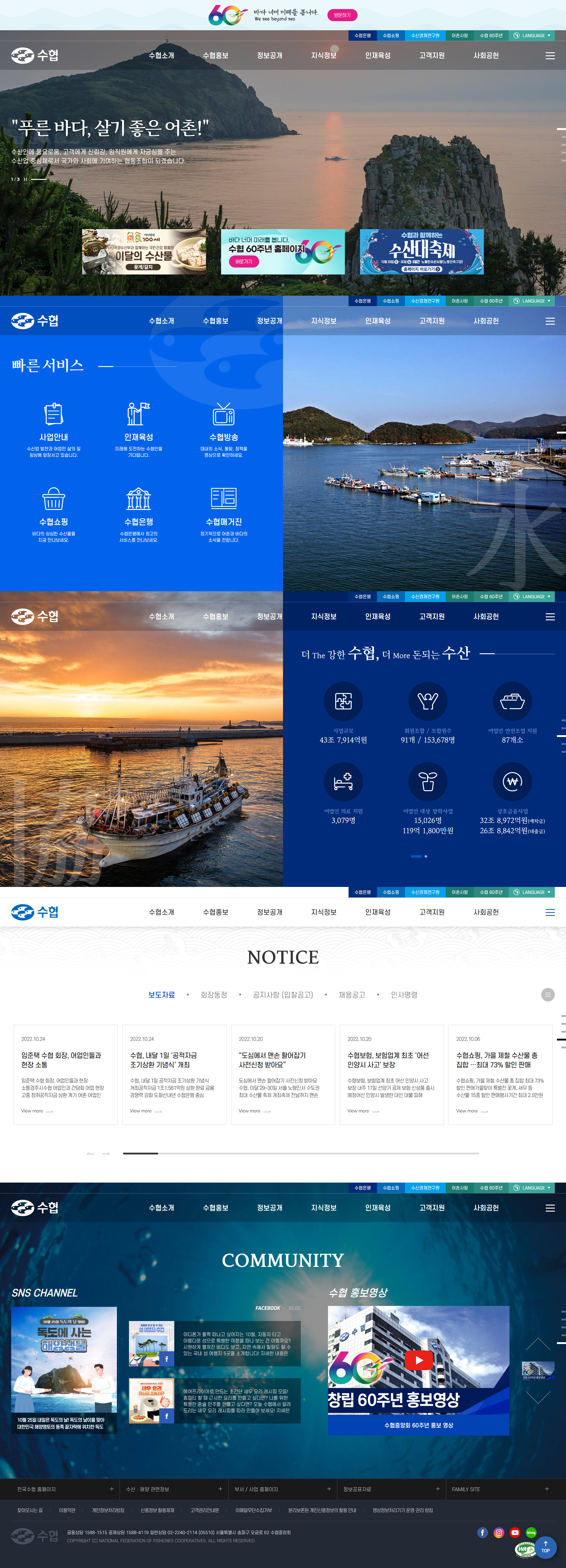
Task: Switch to the 회장동정 notice tab
Action: 214,995
